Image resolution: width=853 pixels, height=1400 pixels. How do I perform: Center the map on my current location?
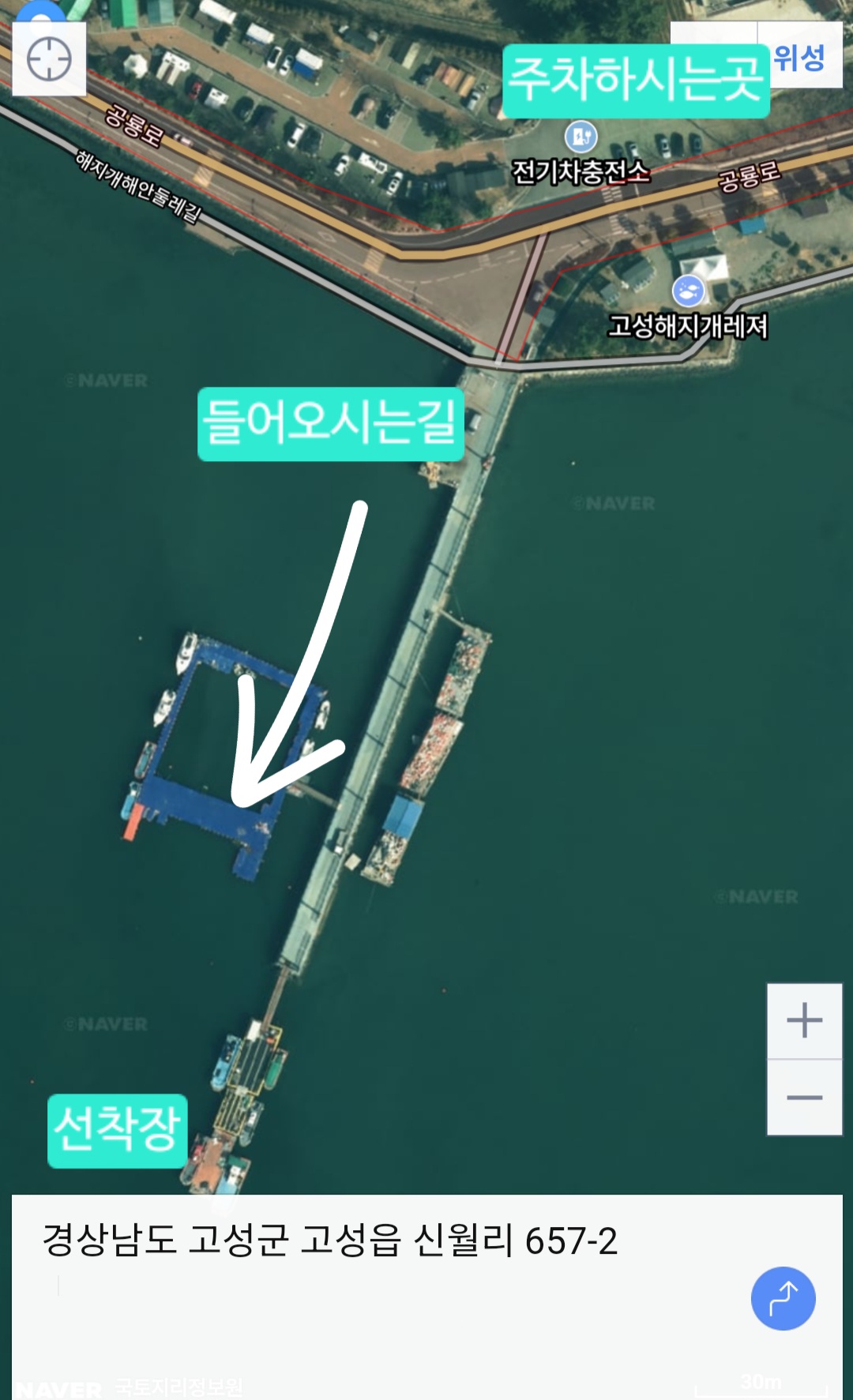49,59
